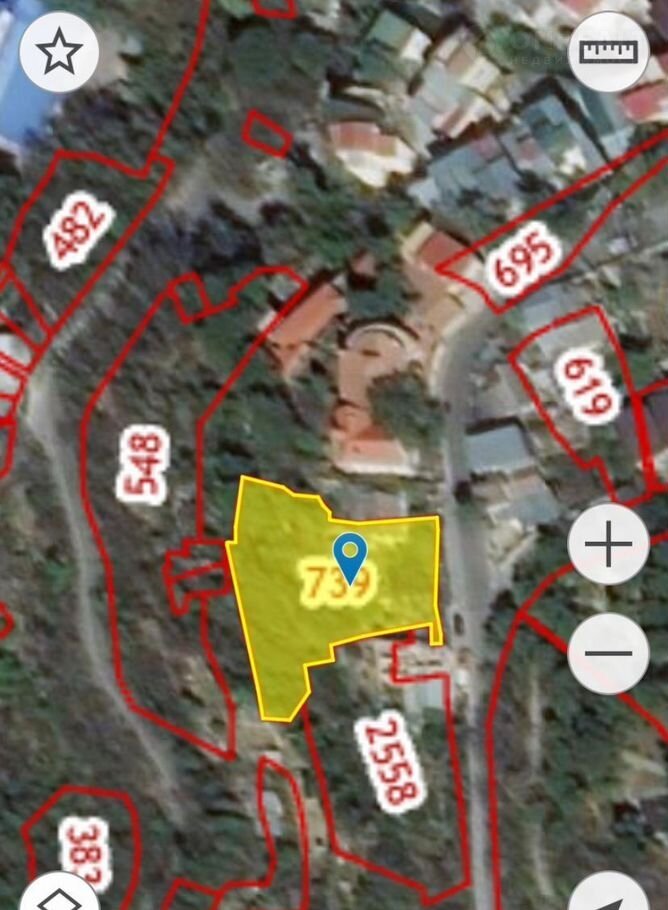
Task: Center map on my location arrow
Action: pyautogui.click(x=610, y=895)
